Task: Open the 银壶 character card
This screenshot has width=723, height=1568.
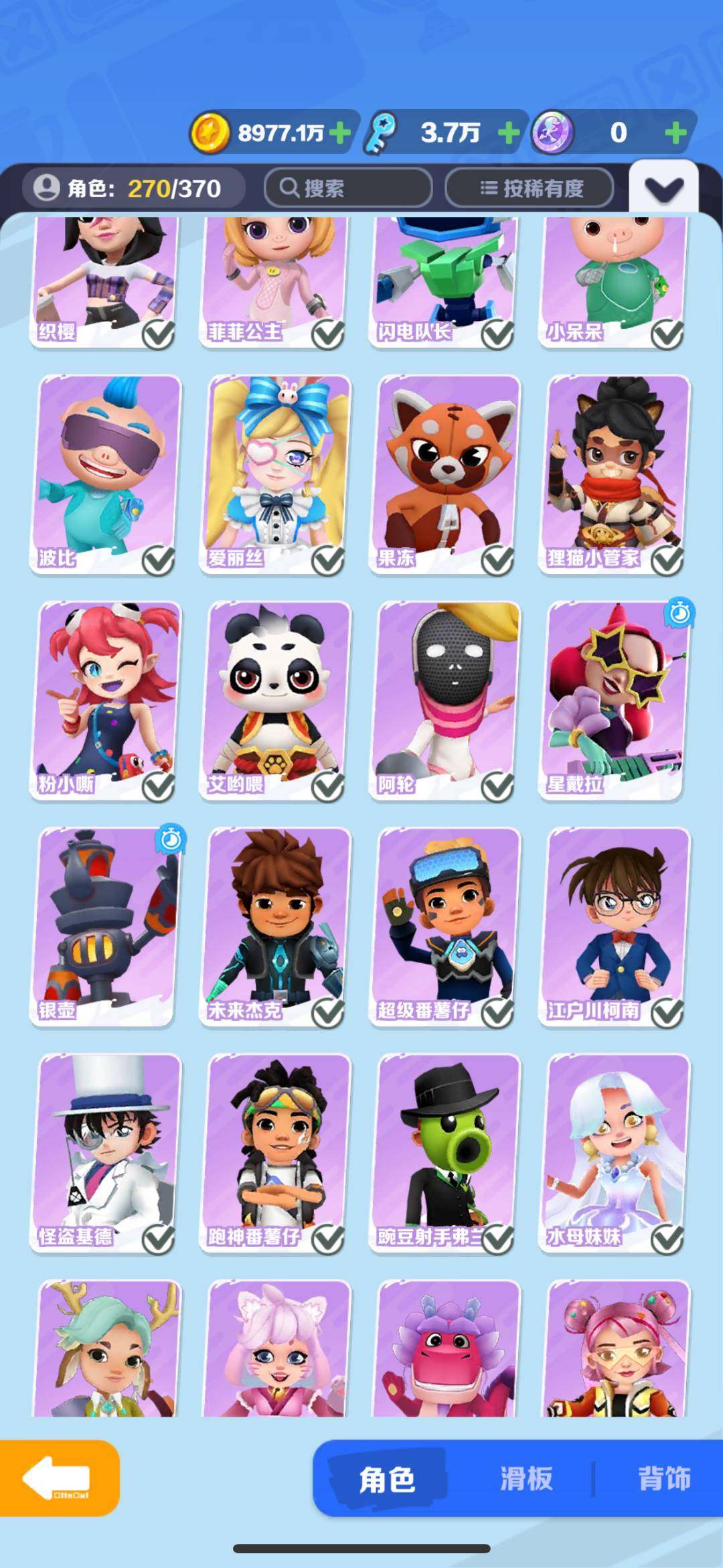Action: click(x=106, y=926)
